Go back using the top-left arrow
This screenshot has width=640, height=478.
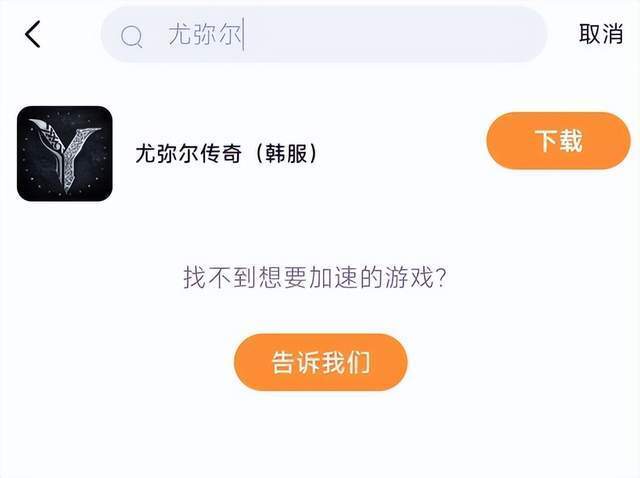click(x=33, y=35)
